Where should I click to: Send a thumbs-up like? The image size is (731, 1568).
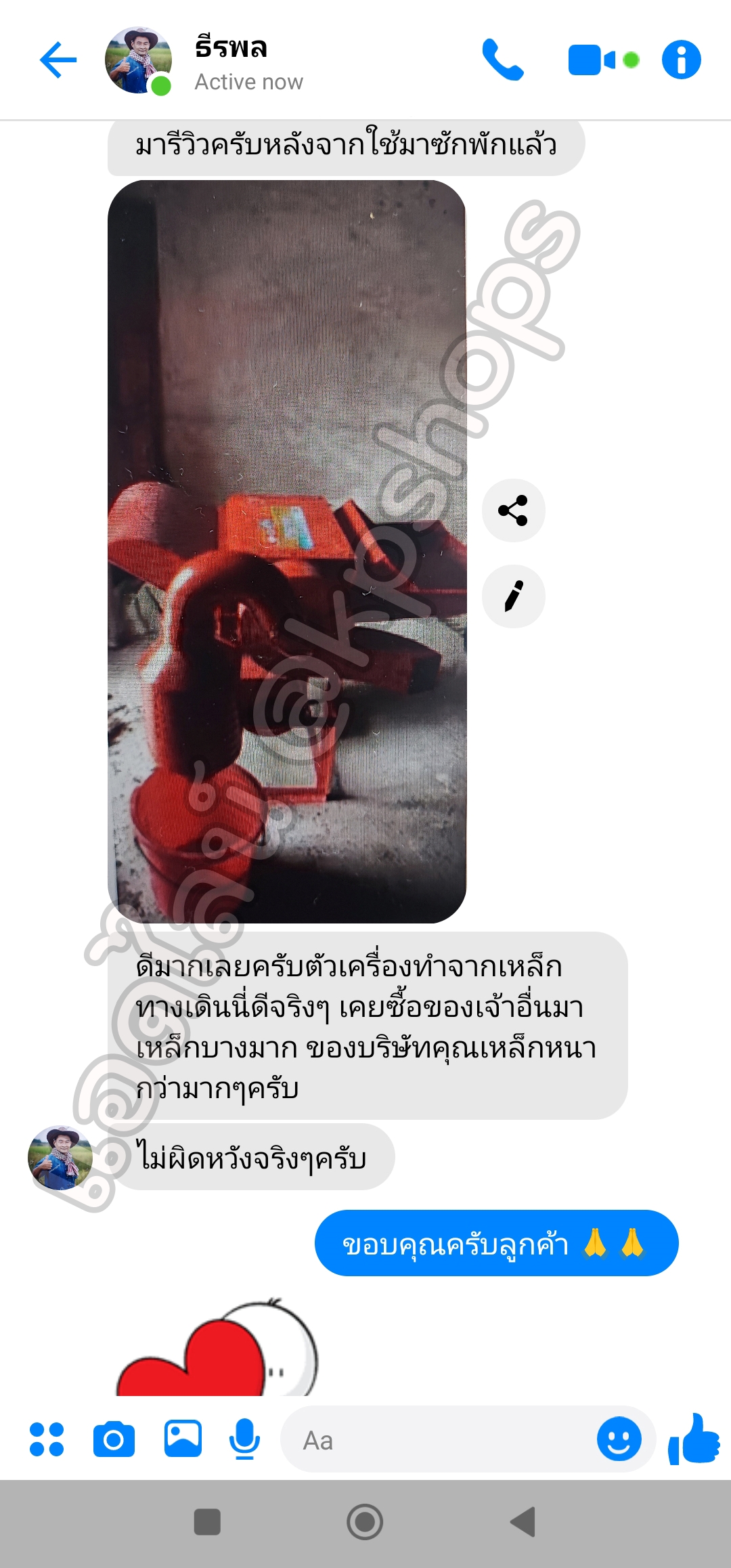[x=694, y=1439]
